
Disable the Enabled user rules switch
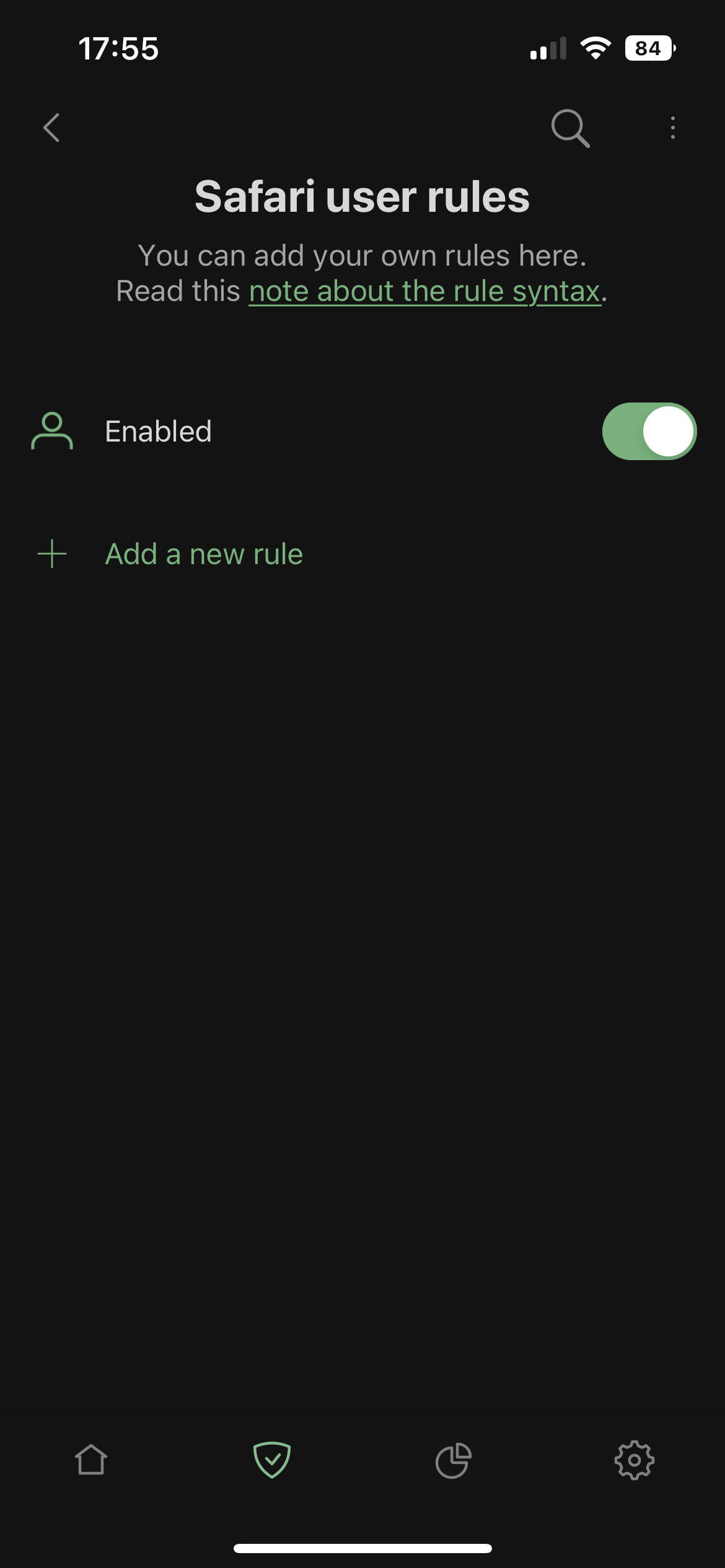pyautogui.click(x=649, y=432)
